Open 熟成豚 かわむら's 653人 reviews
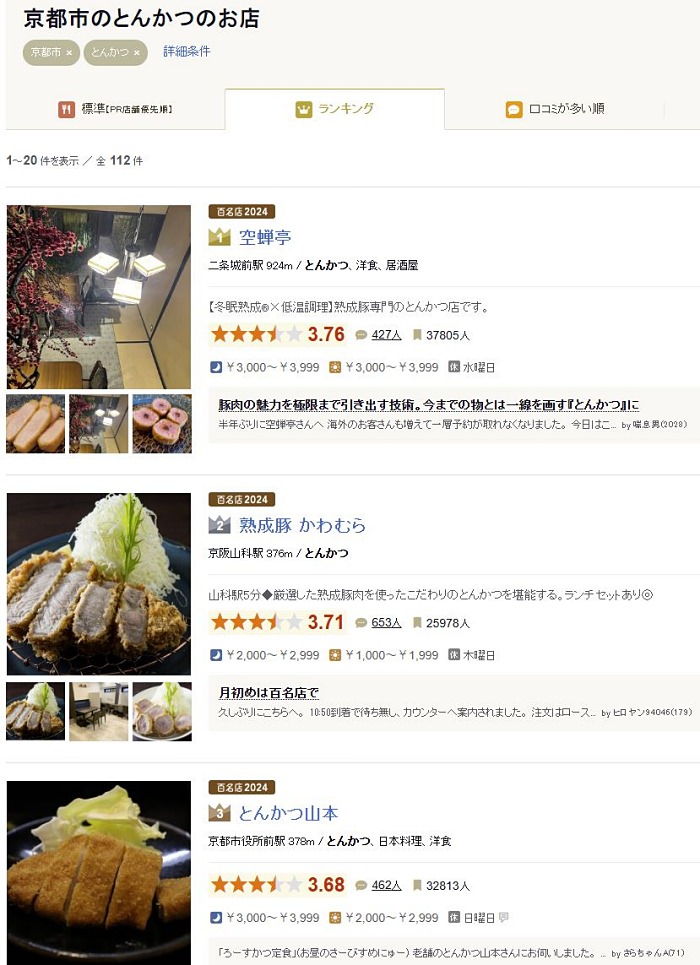 [386, 623]
